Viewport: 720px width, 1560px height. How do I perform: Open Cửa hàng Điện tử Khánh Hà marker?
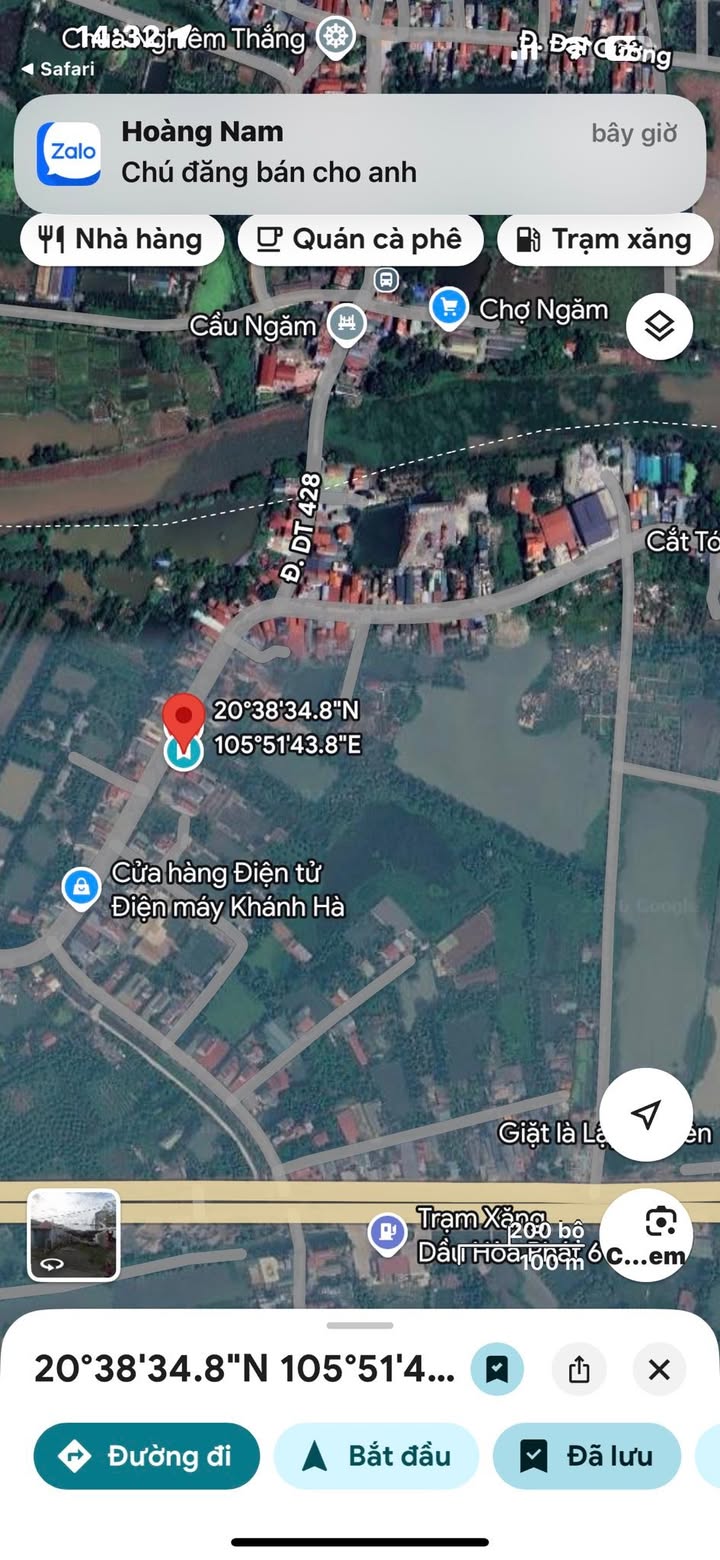[x=81, y=887]
